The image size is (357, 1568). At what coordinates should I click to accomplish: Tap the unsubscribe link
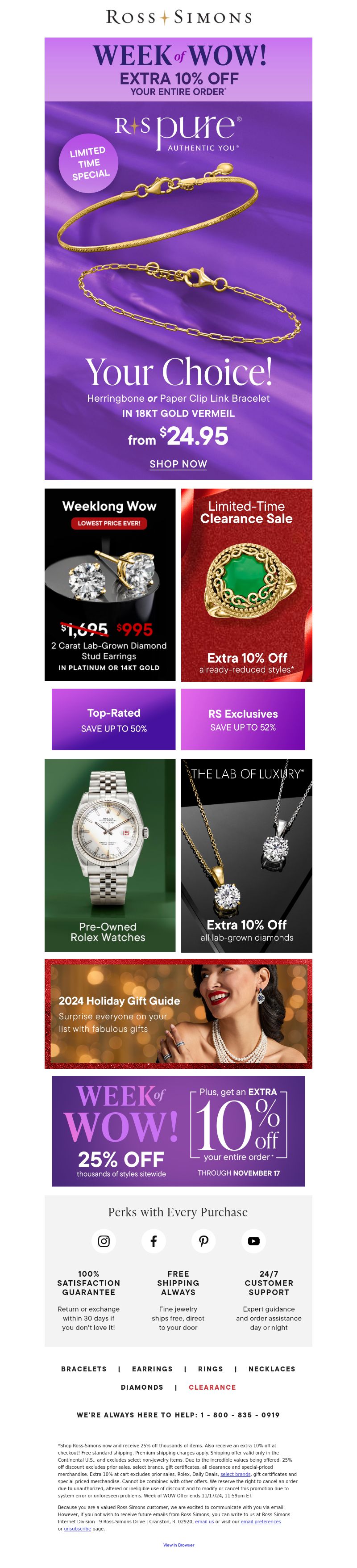[77, 1528]
